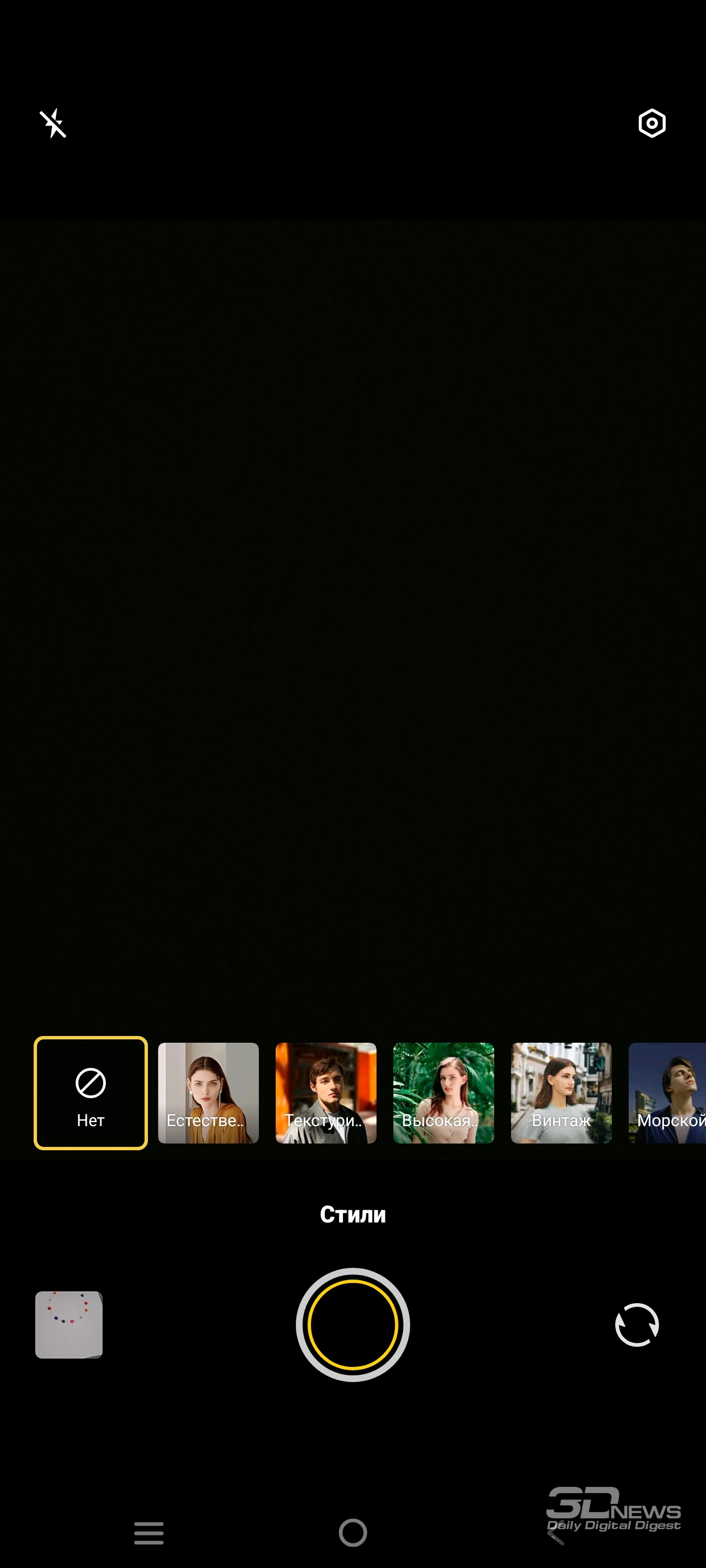Open the last photo thumbnail in gallery
Image resolution: width=706 pixels, height=1568 pixels.
pyautogui.click(x=69, y=1324)
